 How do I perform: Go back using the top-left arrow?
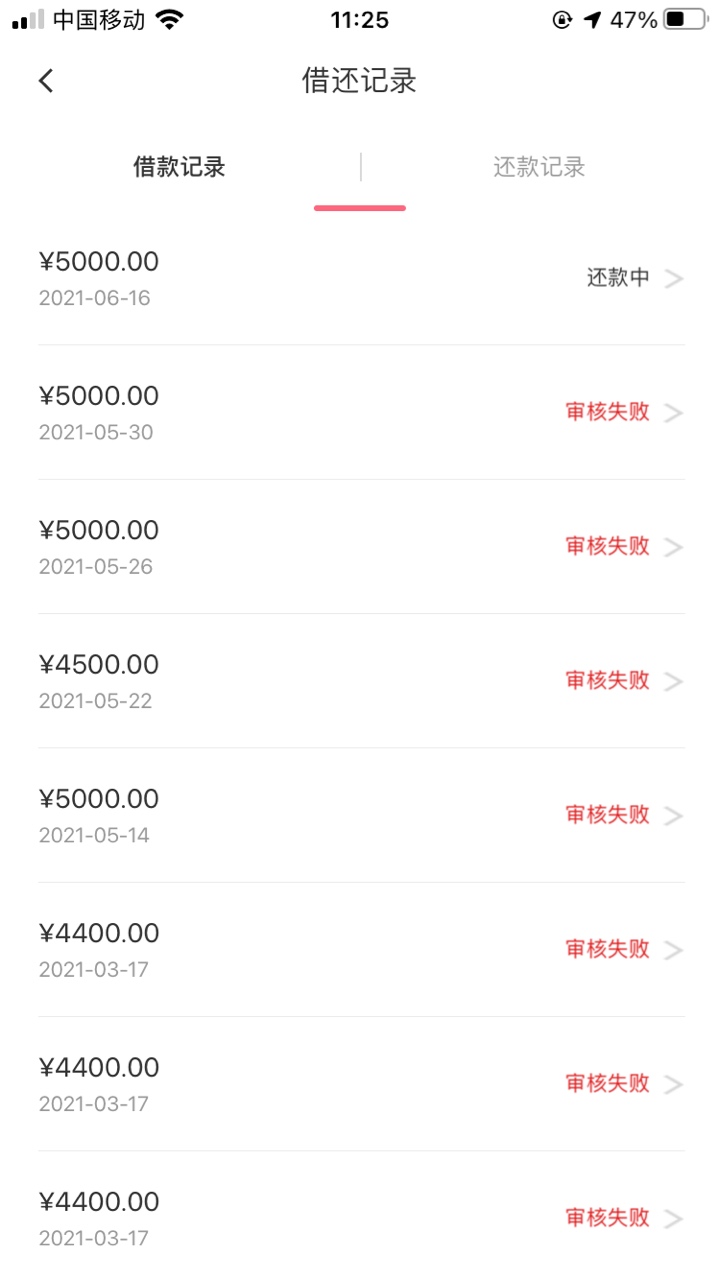[46, 81]
